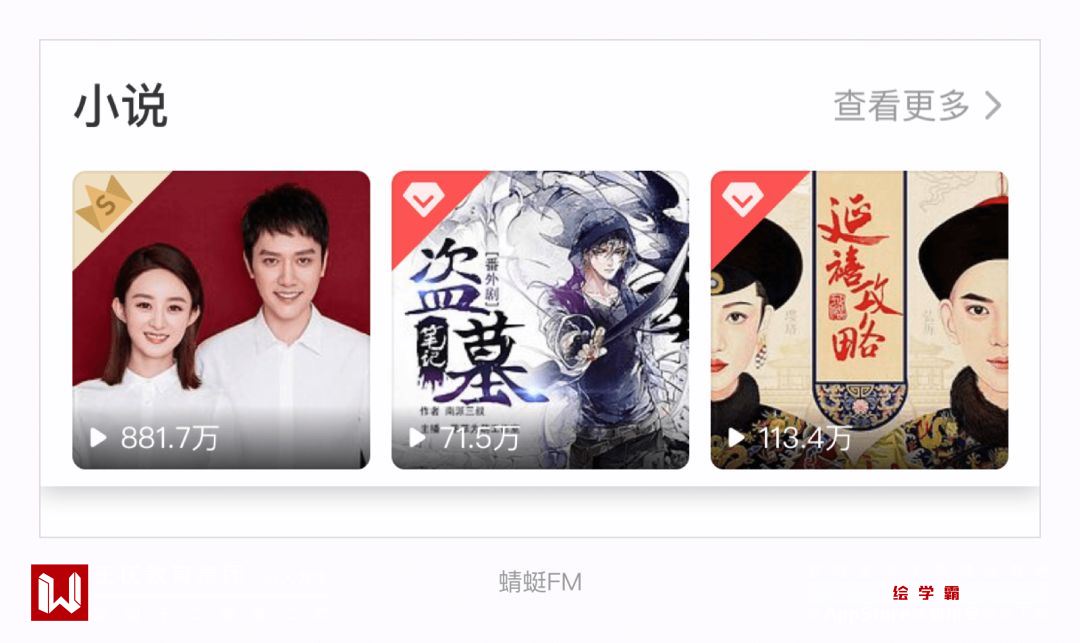Open the 延禧攻略 audio novel

(x=859, y=320)
